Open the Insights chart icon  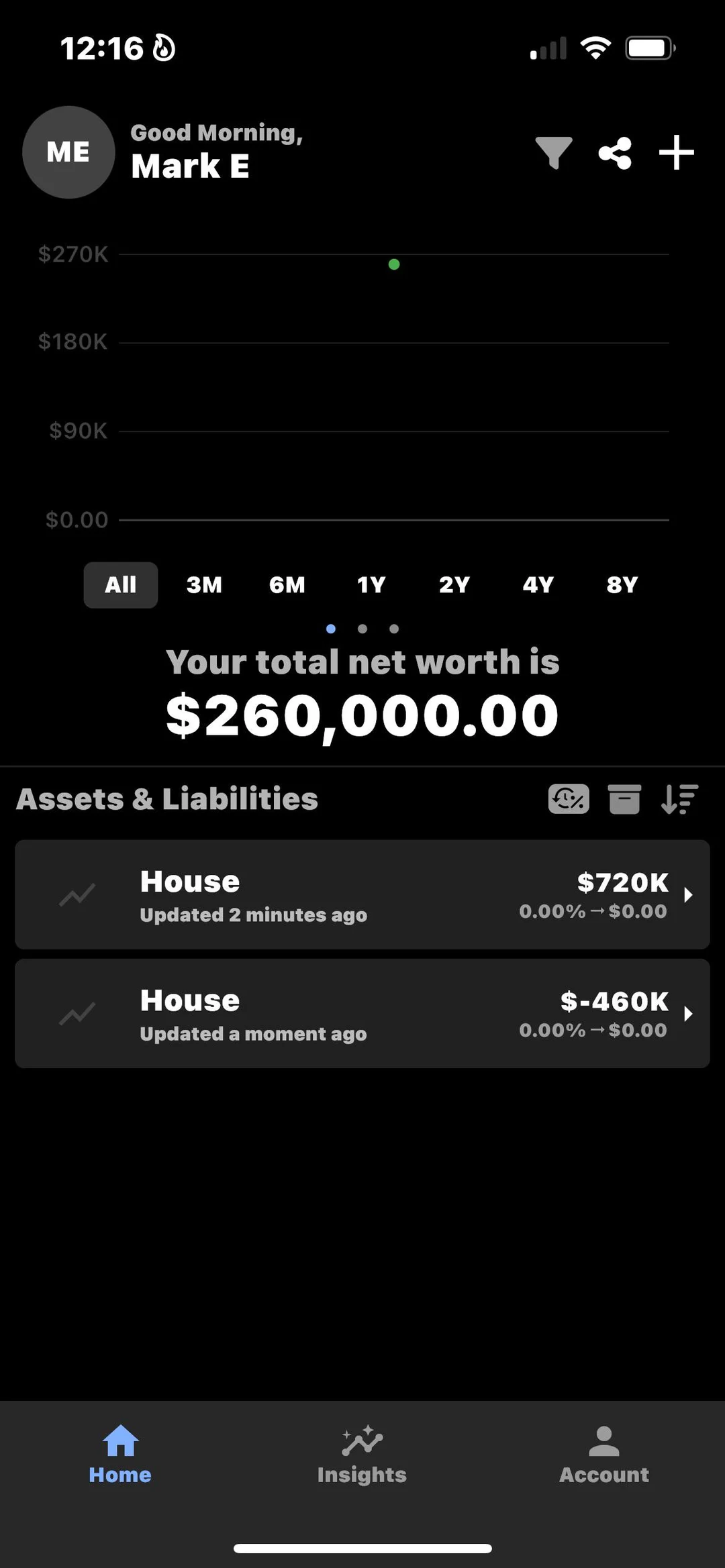pos(361,1441)
